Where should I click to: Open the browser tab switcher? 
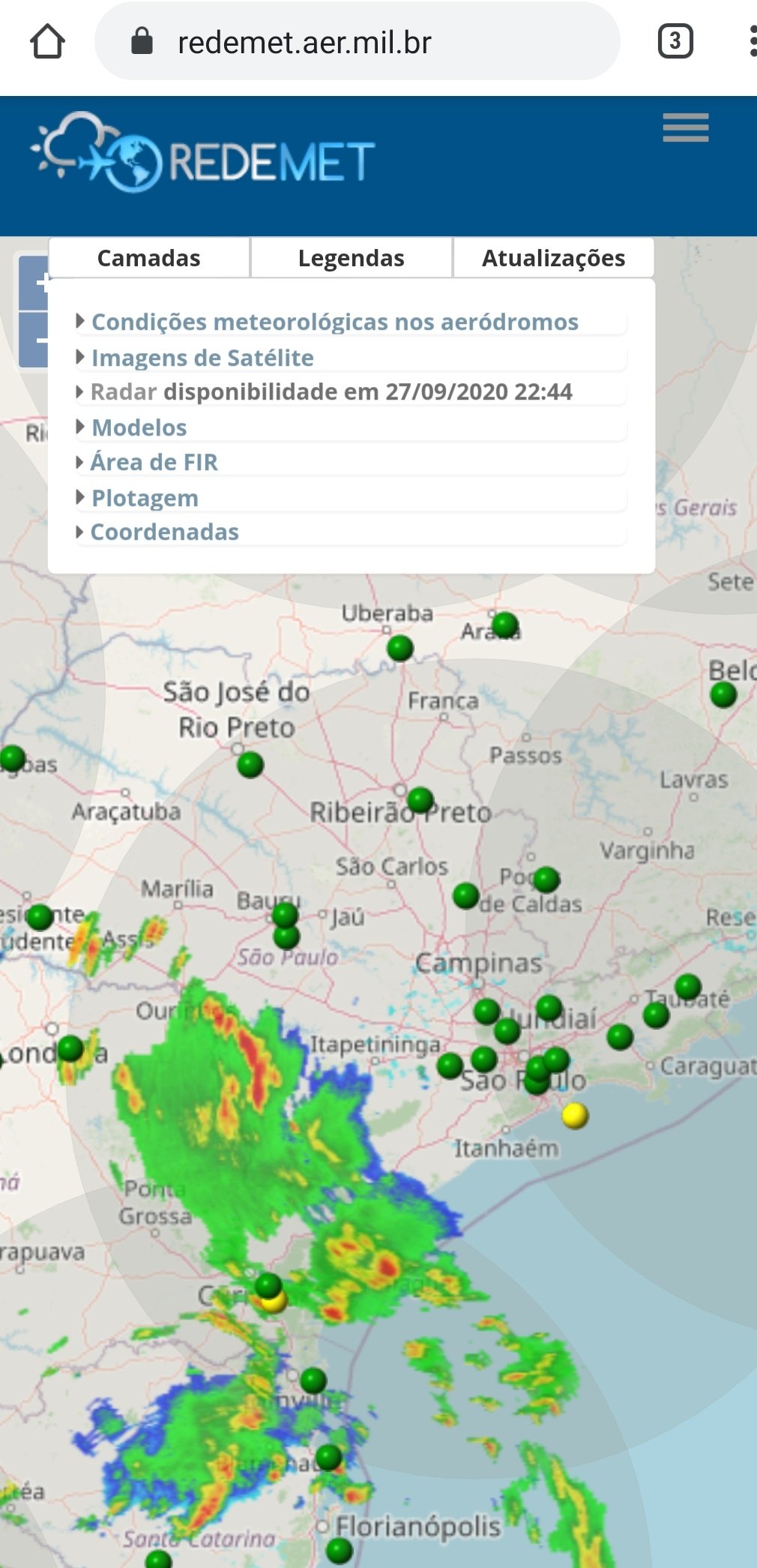point(675,41)
